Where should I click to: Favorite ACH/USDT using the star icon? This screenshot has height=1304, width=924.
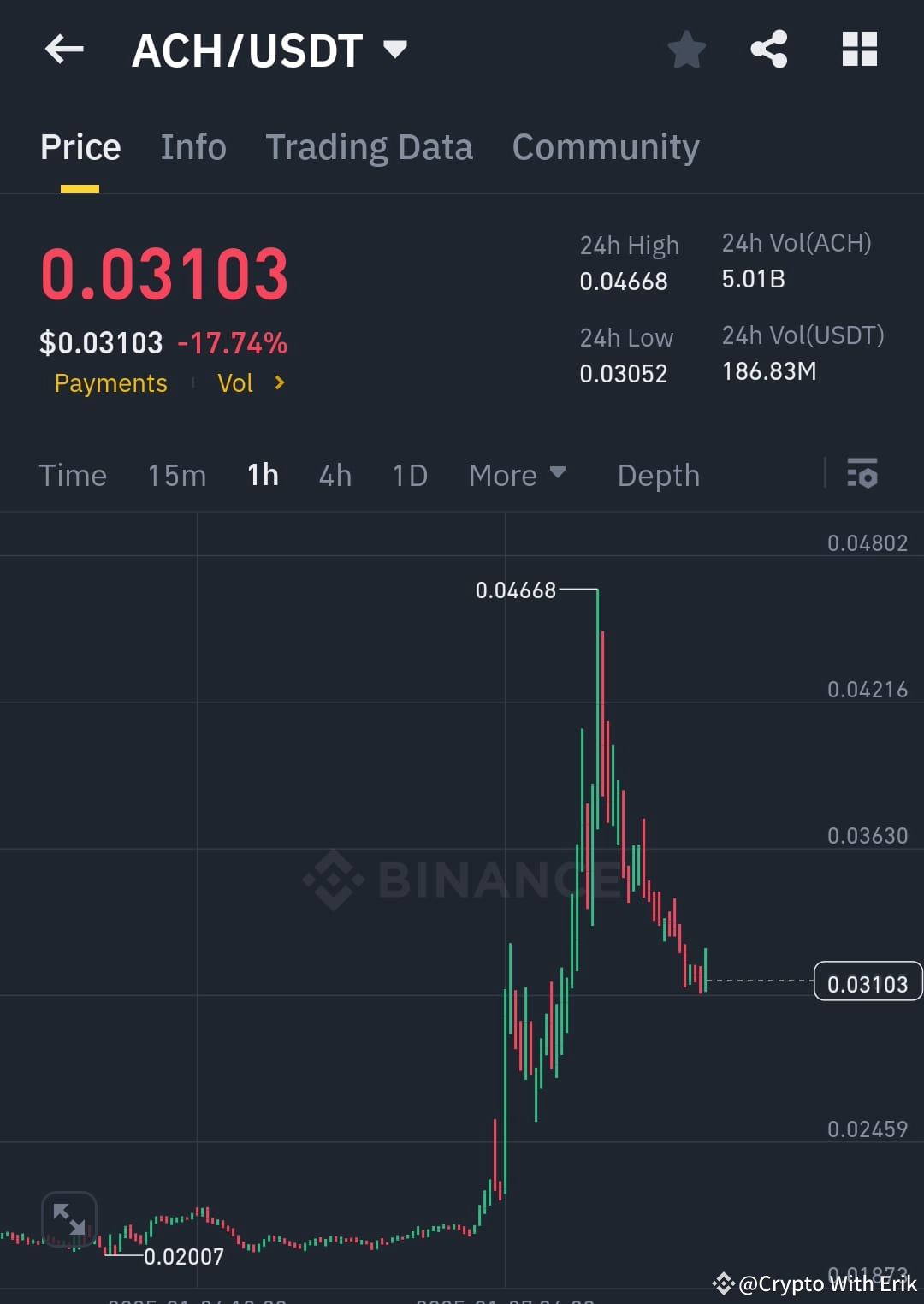click(687, 49)
